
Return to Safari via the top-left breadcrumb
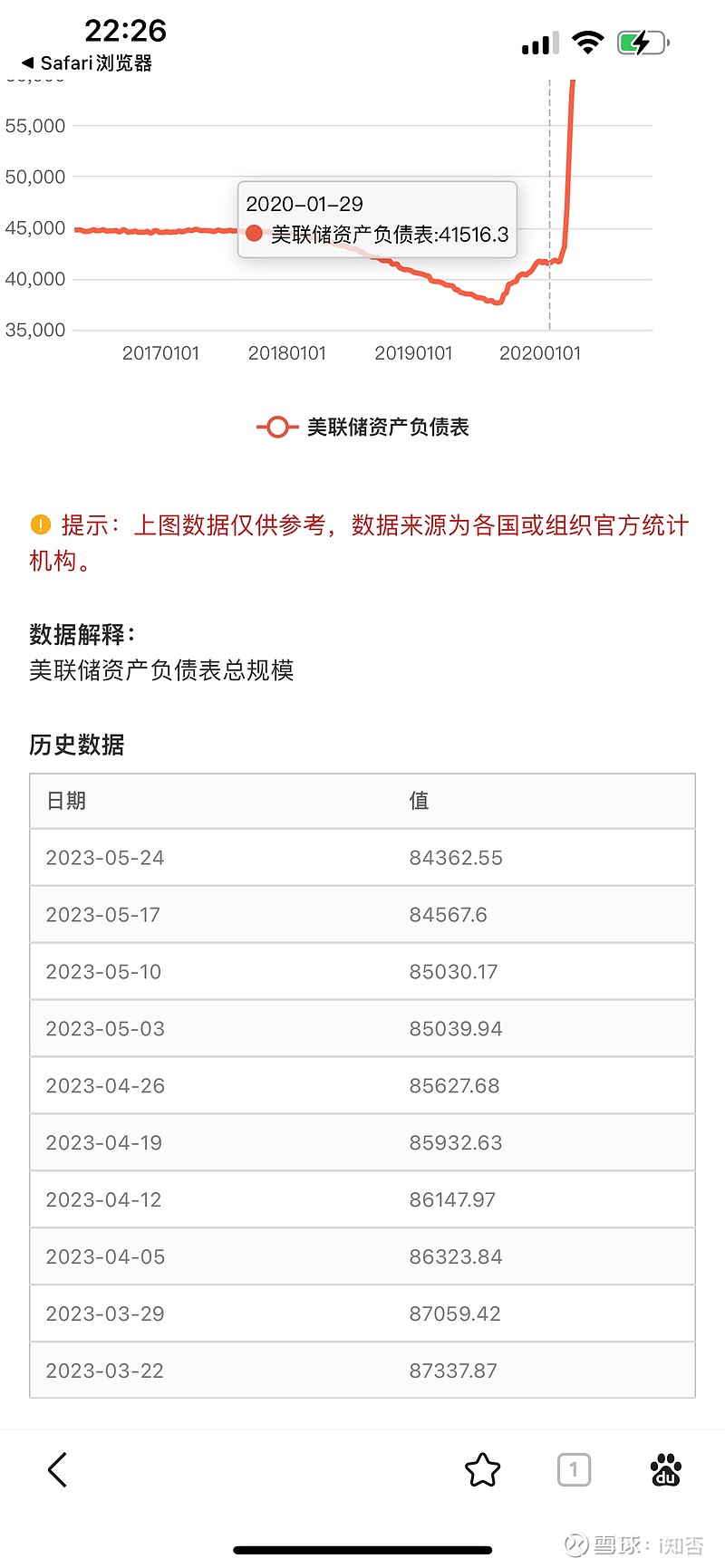tap(87, 63)
